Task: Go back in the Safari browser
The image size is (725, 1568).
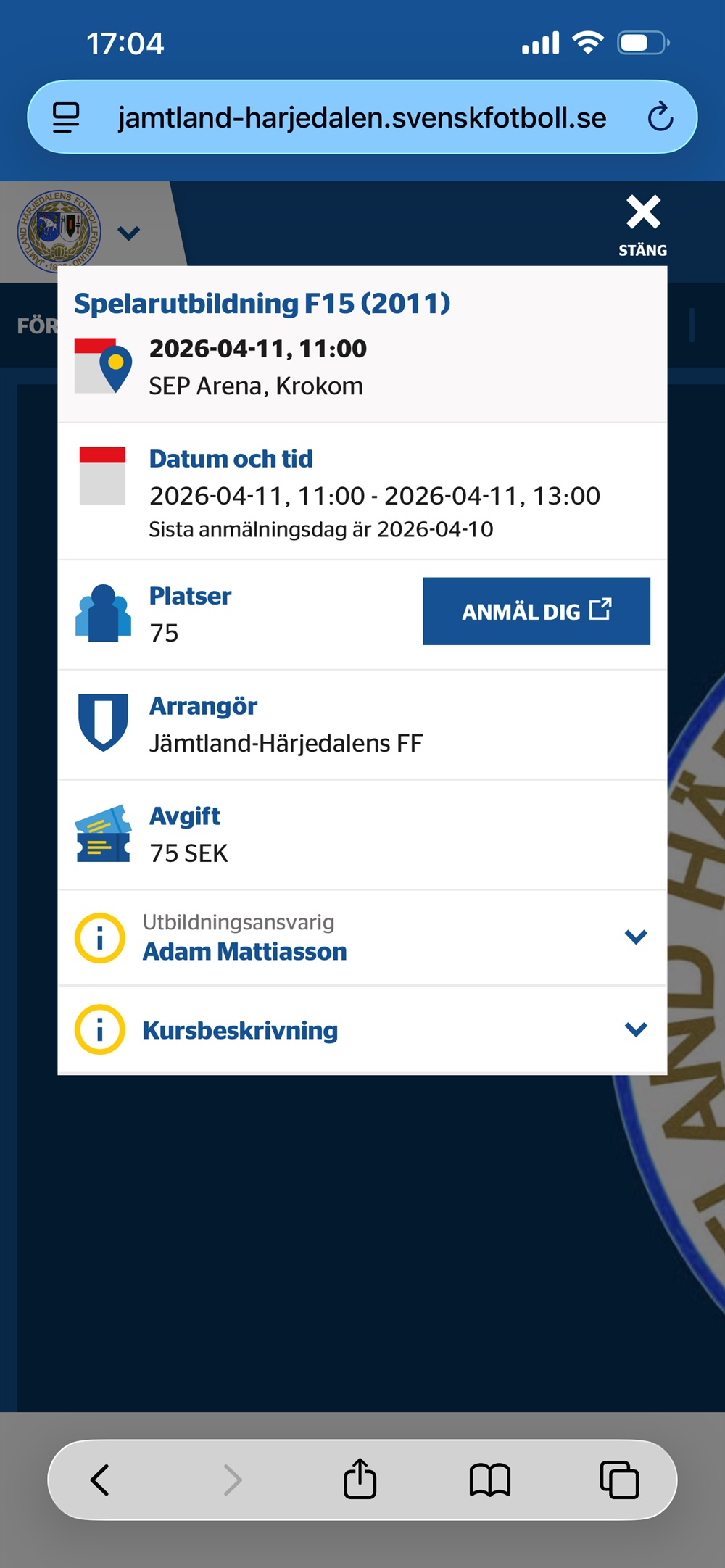Action: [x=100, y=1480]
